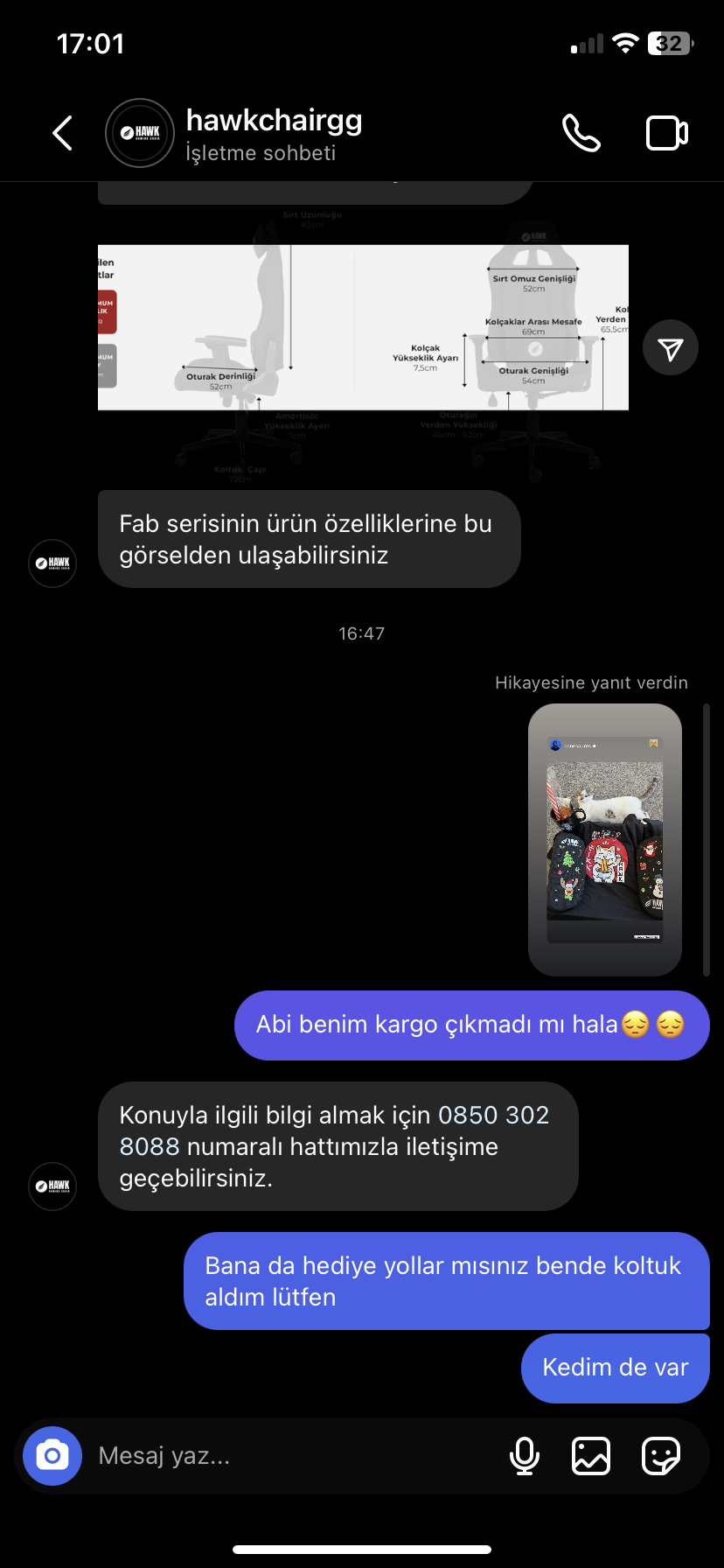724x1568 pixels.
Task: Open hawkchairgg profile from the header
Action: [273, 133]
